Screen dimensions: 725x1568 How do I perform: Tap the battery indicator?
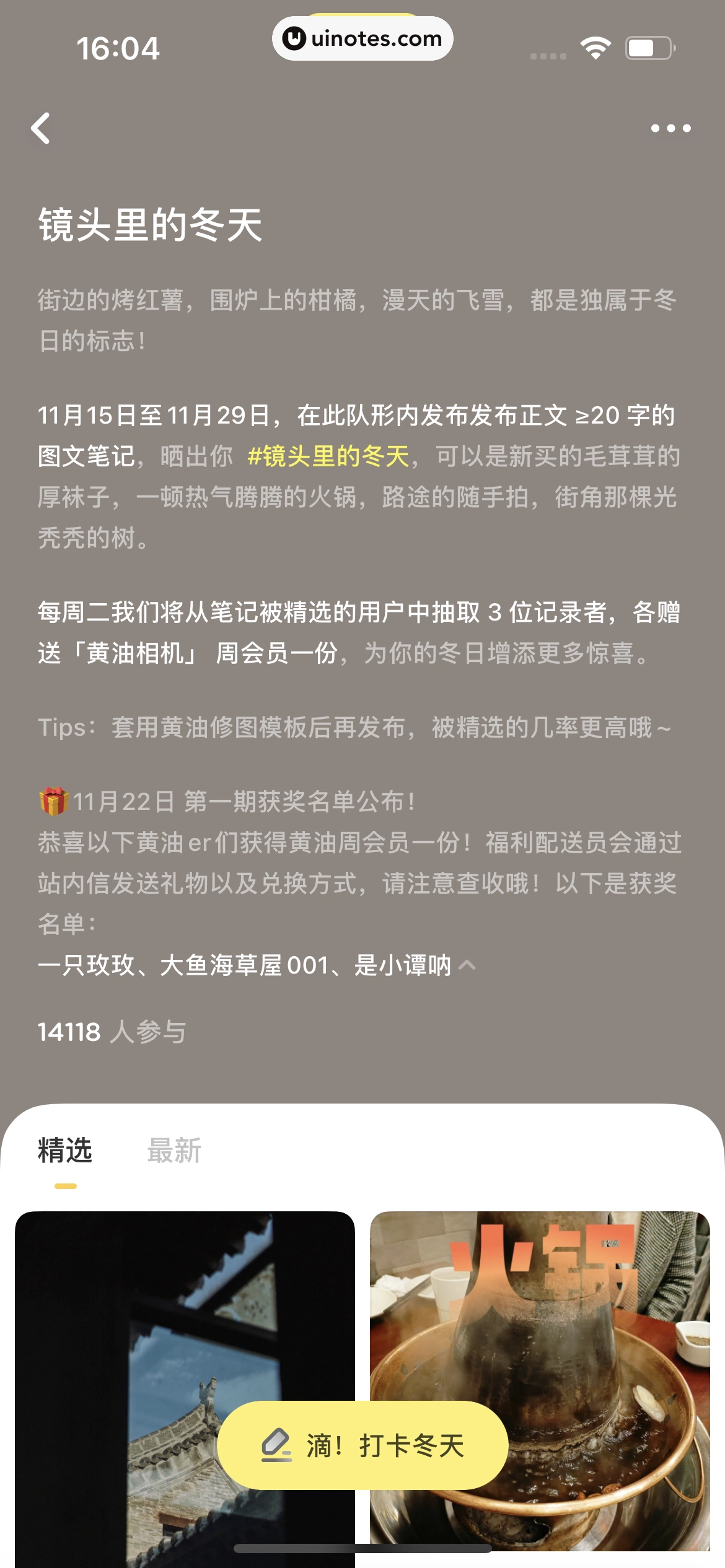(x=648, y=47)
